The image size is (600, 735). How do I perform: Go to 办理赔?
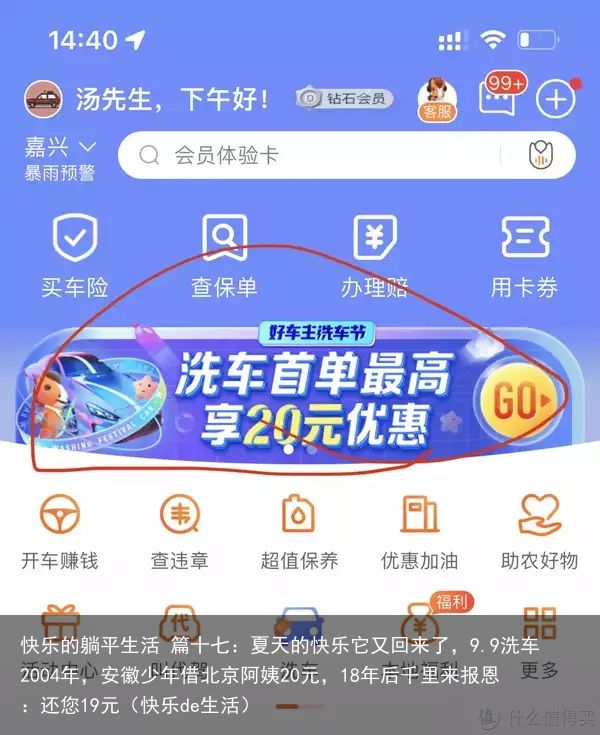pyautogui.click(x=374, y=256)
